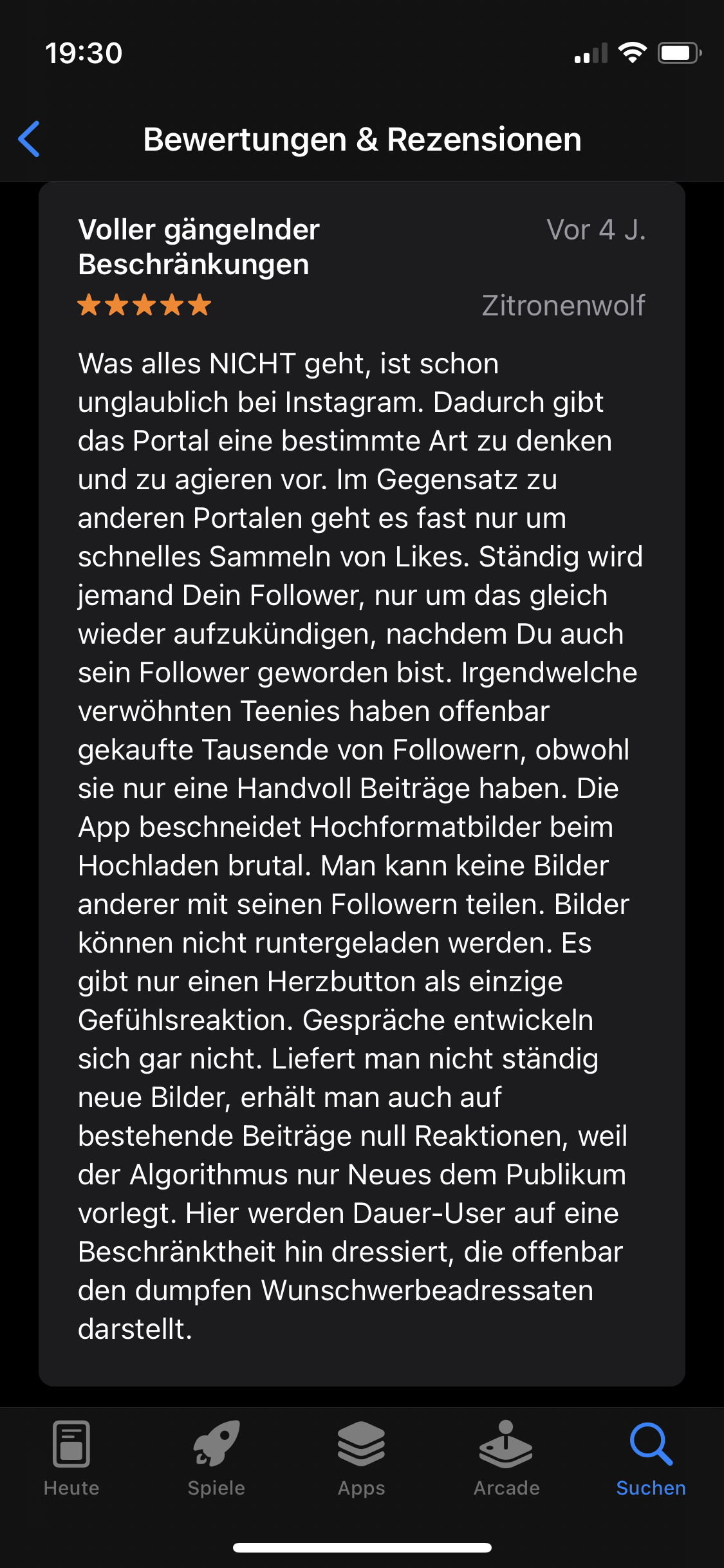Tap the Suchen tab
724x1568 pixels.
(651, 1459)
